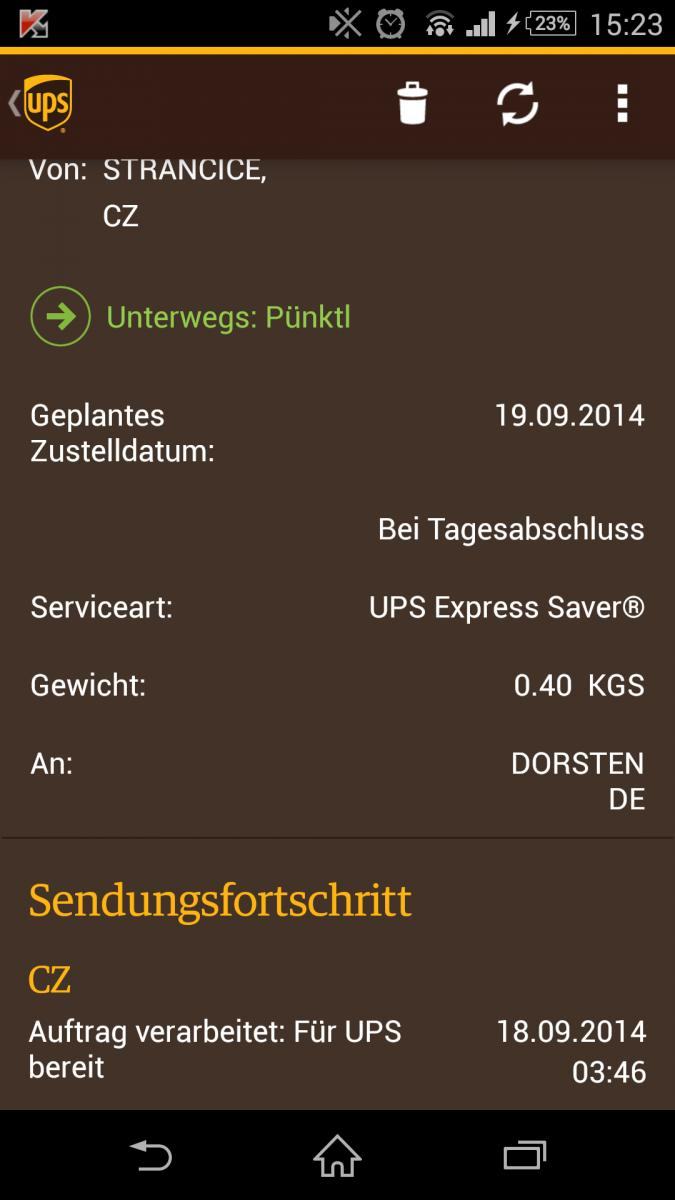Delete this shipment with the trash icon
This screenshot has width=675, height=1200.
point(412,103)
